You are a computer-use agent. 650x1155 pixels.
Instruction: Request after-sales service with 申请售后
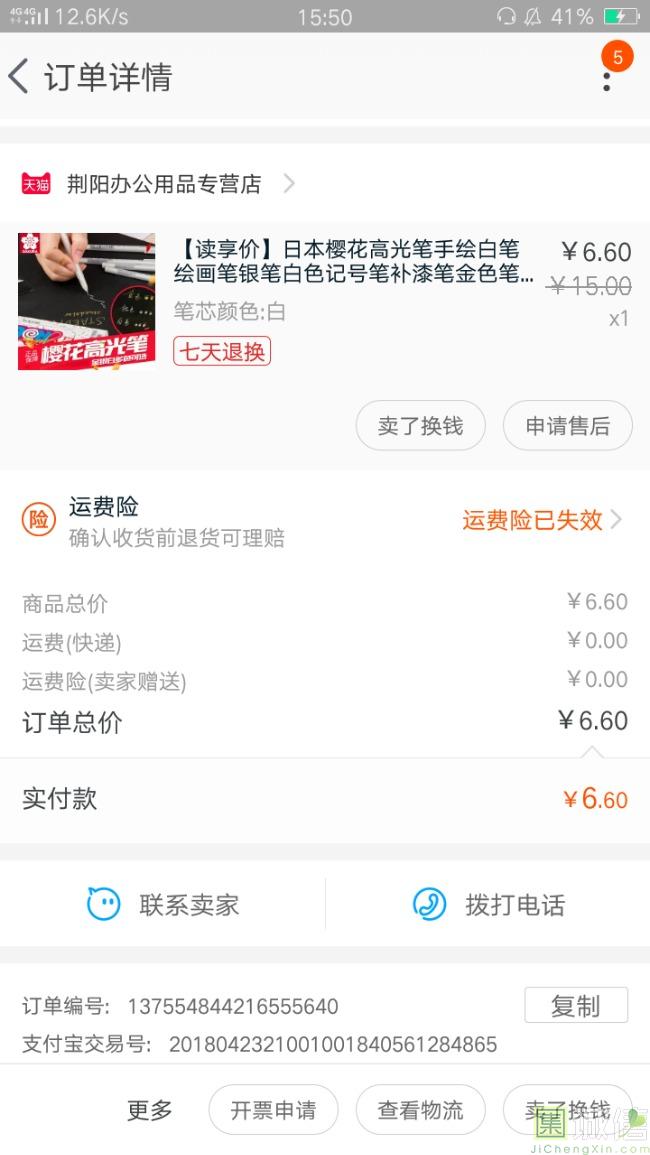(x=567, y=426)
